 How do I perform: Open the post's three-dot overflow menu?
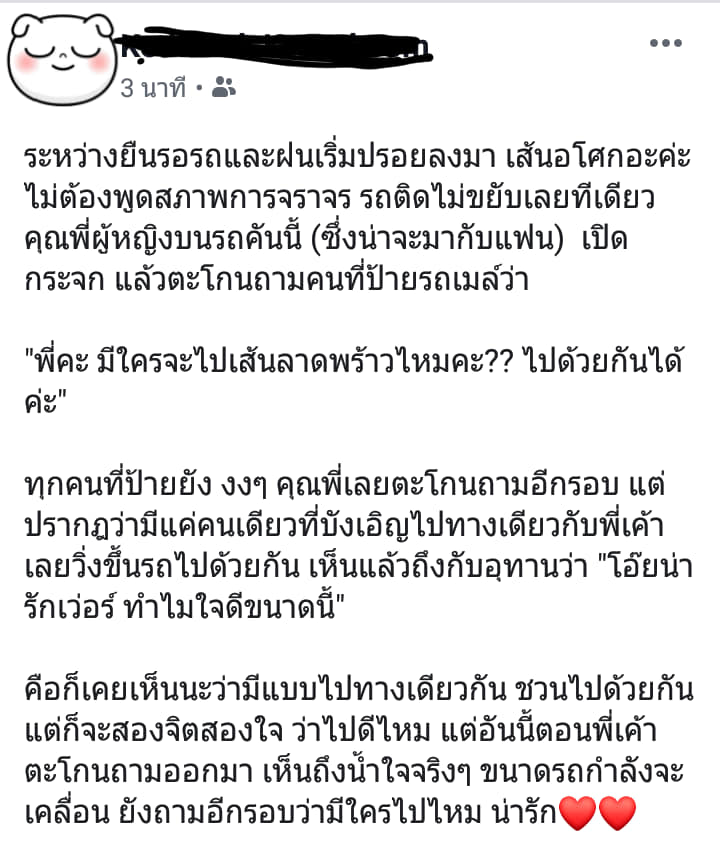(666, 43)
